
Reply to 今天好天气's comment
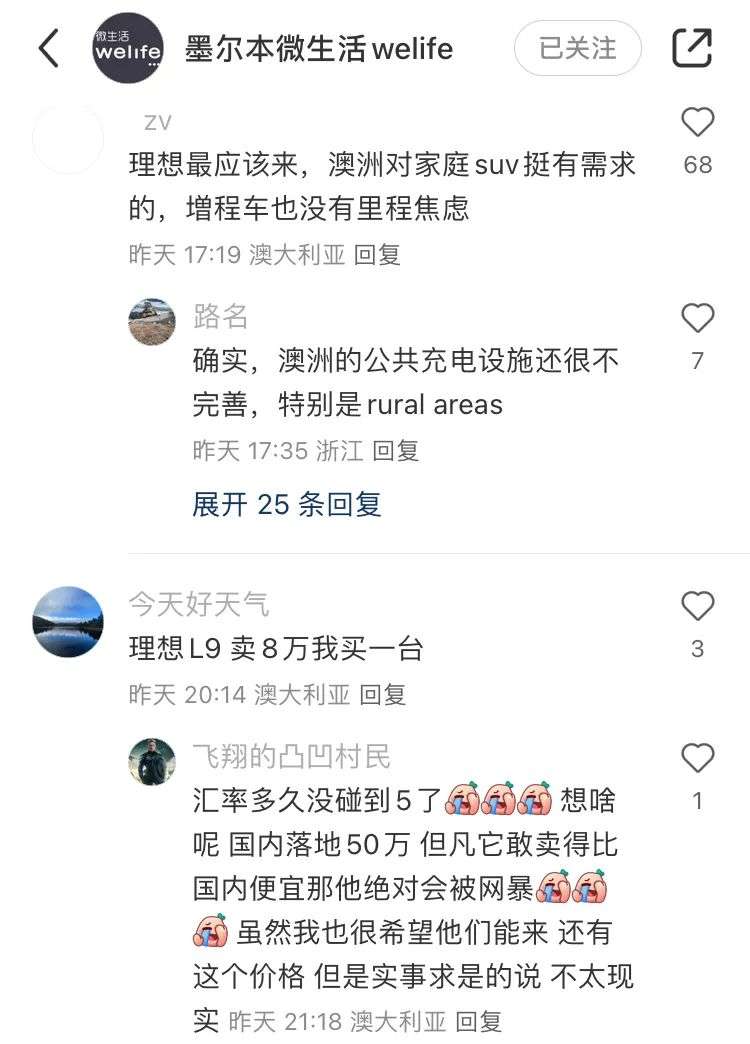(x=383, y=694)
